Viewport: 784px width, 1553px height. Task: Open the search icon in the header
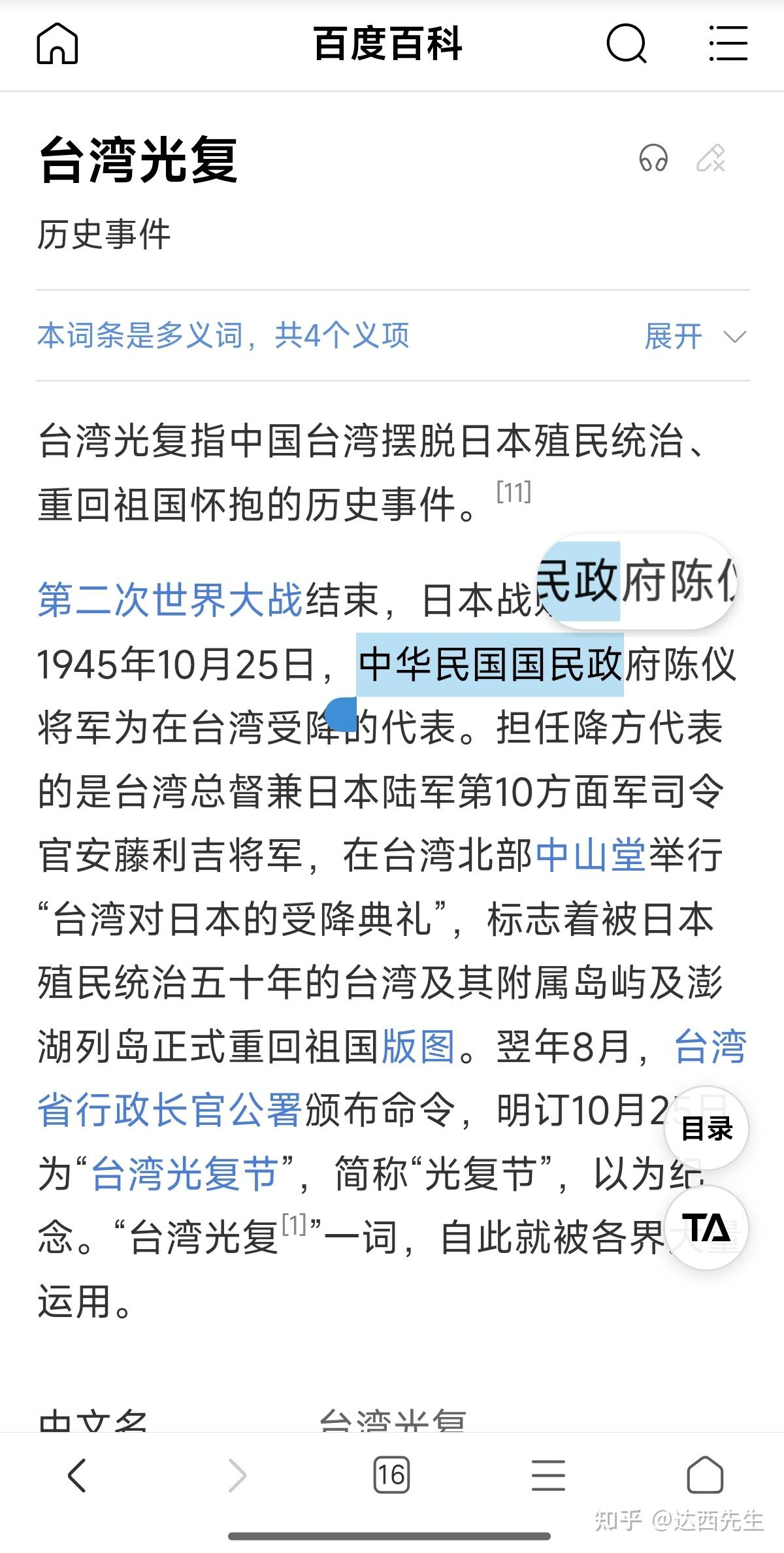pos(626,44)
